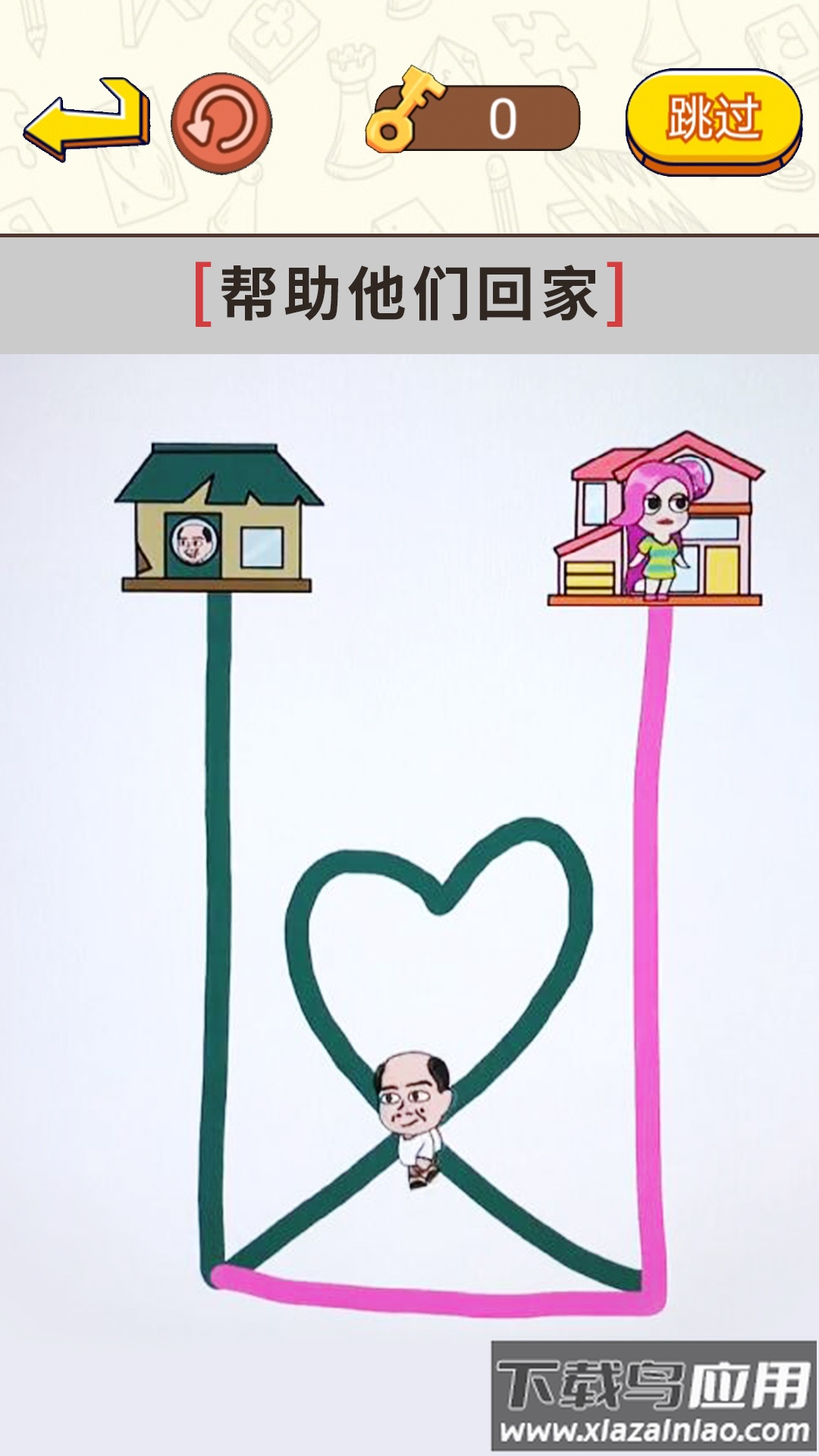
Task: Restart the level with the red retry button
Action: point(221,123)
